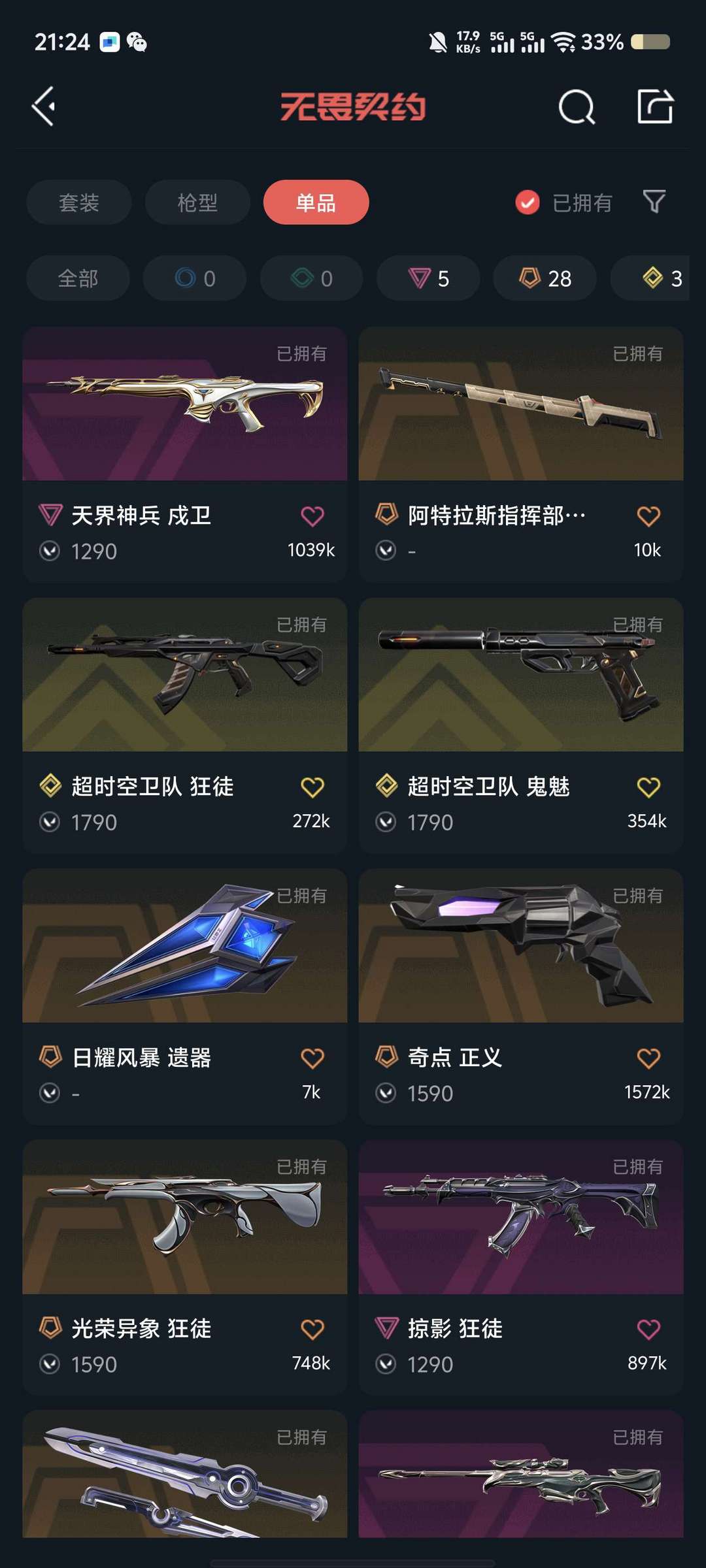The height and width of the screenshot is (1568, 706).
Task: Select the 单品 tab
Action: pos(316,203)
